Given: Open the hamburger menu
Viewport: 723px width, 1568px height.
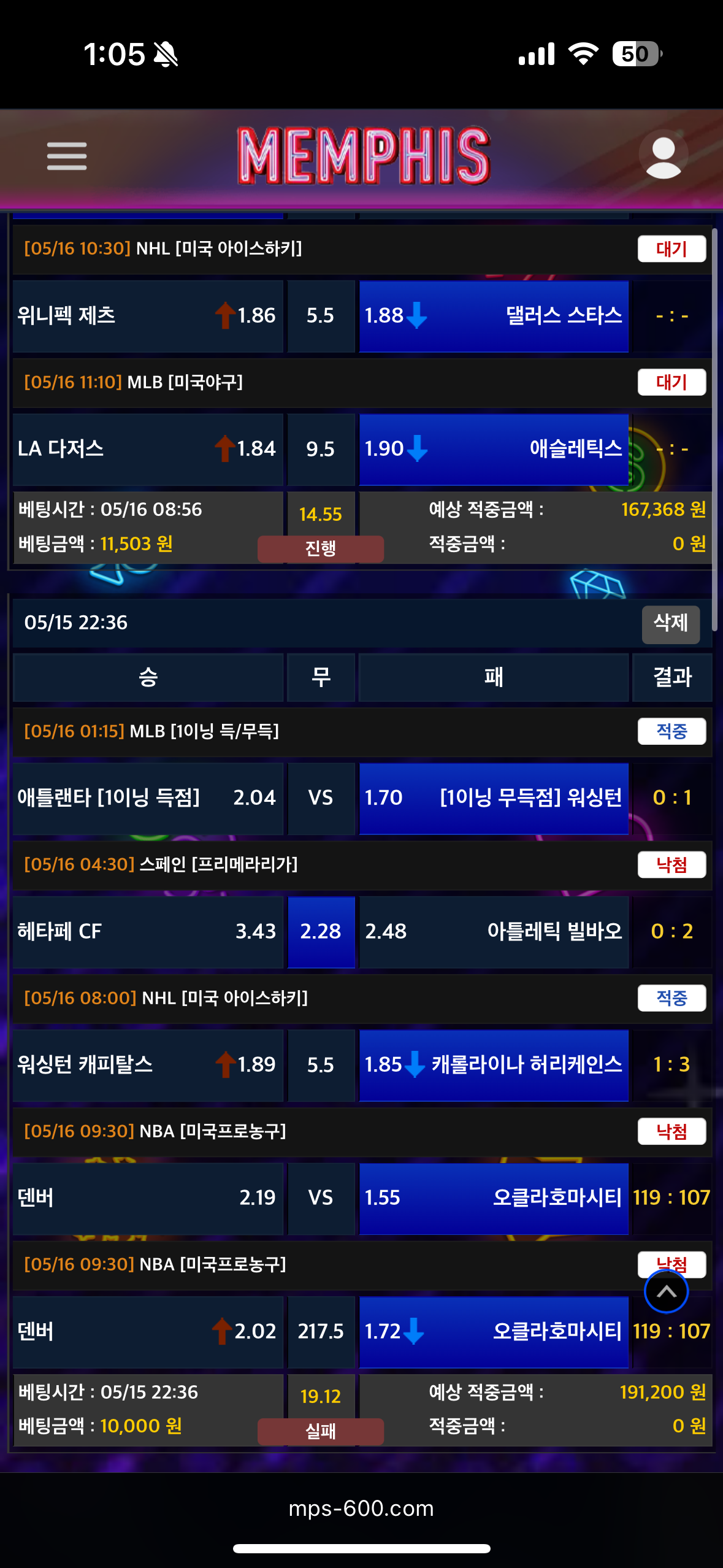Looking at the screenshot, I should (67, 156).
